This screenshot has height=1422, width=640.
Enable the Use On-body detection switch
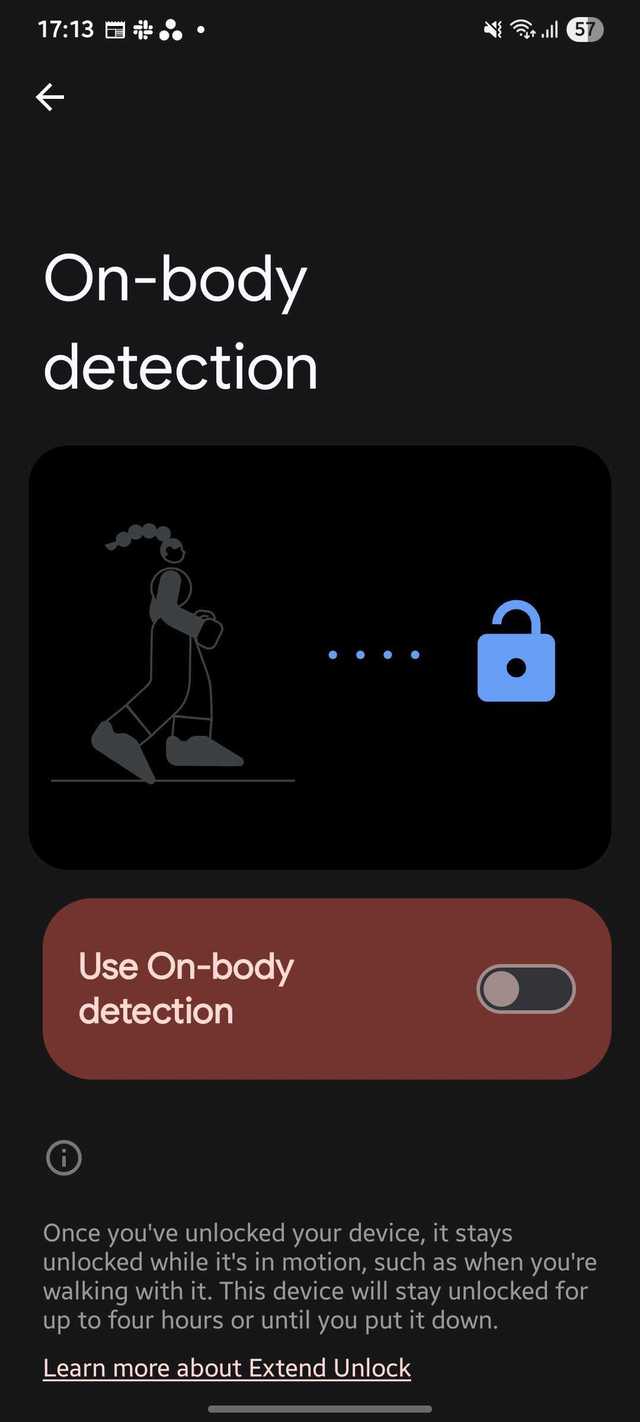pos(526,989)
